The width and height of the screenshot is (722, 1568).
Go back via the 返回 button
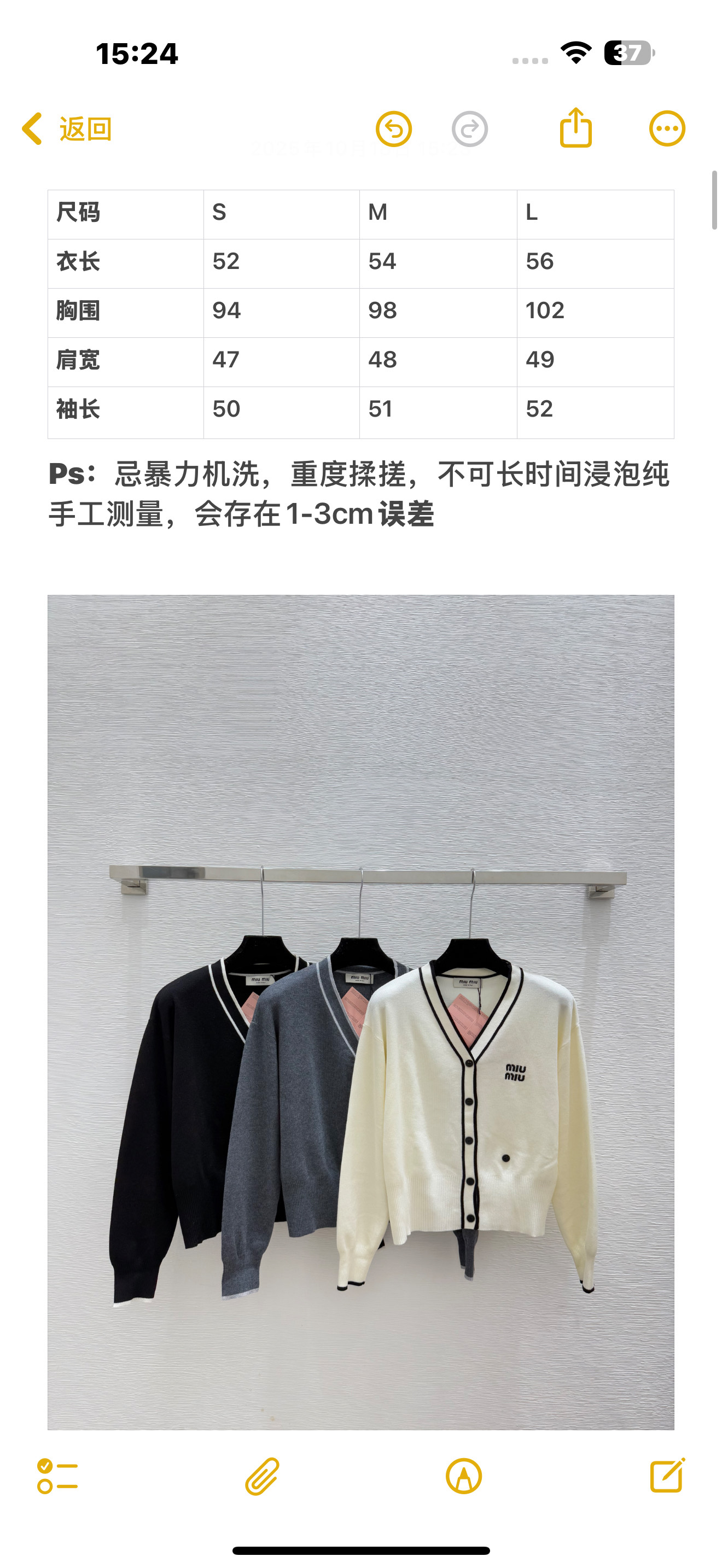click(66, 129)
